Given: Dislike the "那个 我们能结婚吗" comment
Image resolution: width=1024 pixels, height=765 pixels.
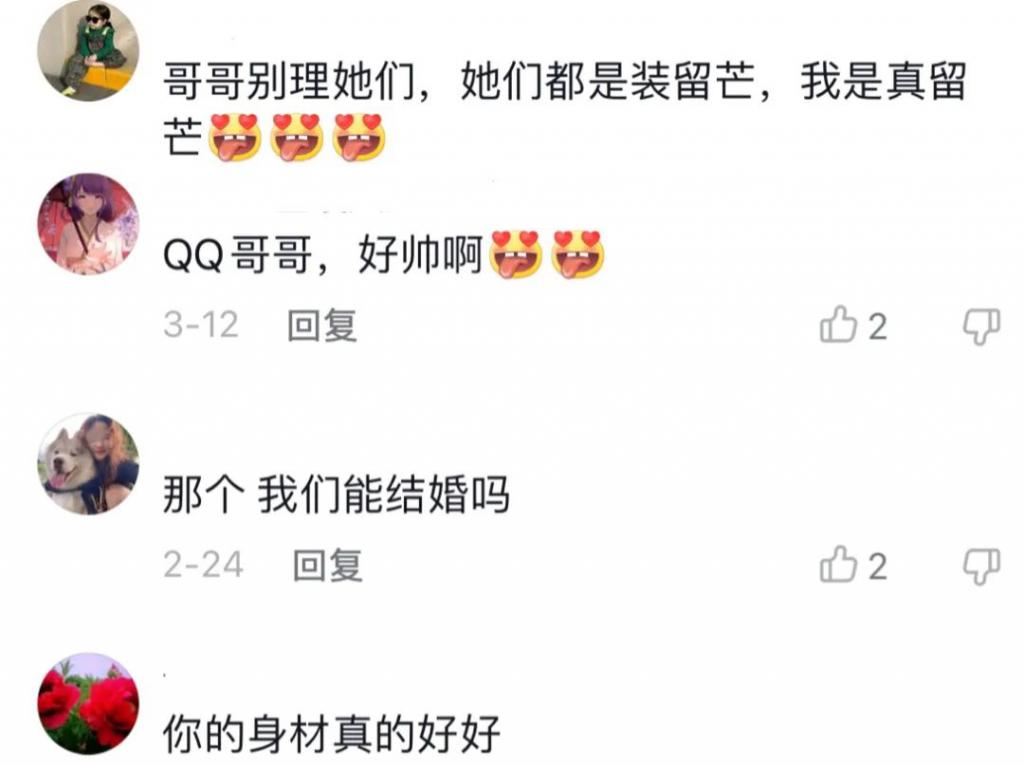Looking at the screenshot, I should pos(981,566).
